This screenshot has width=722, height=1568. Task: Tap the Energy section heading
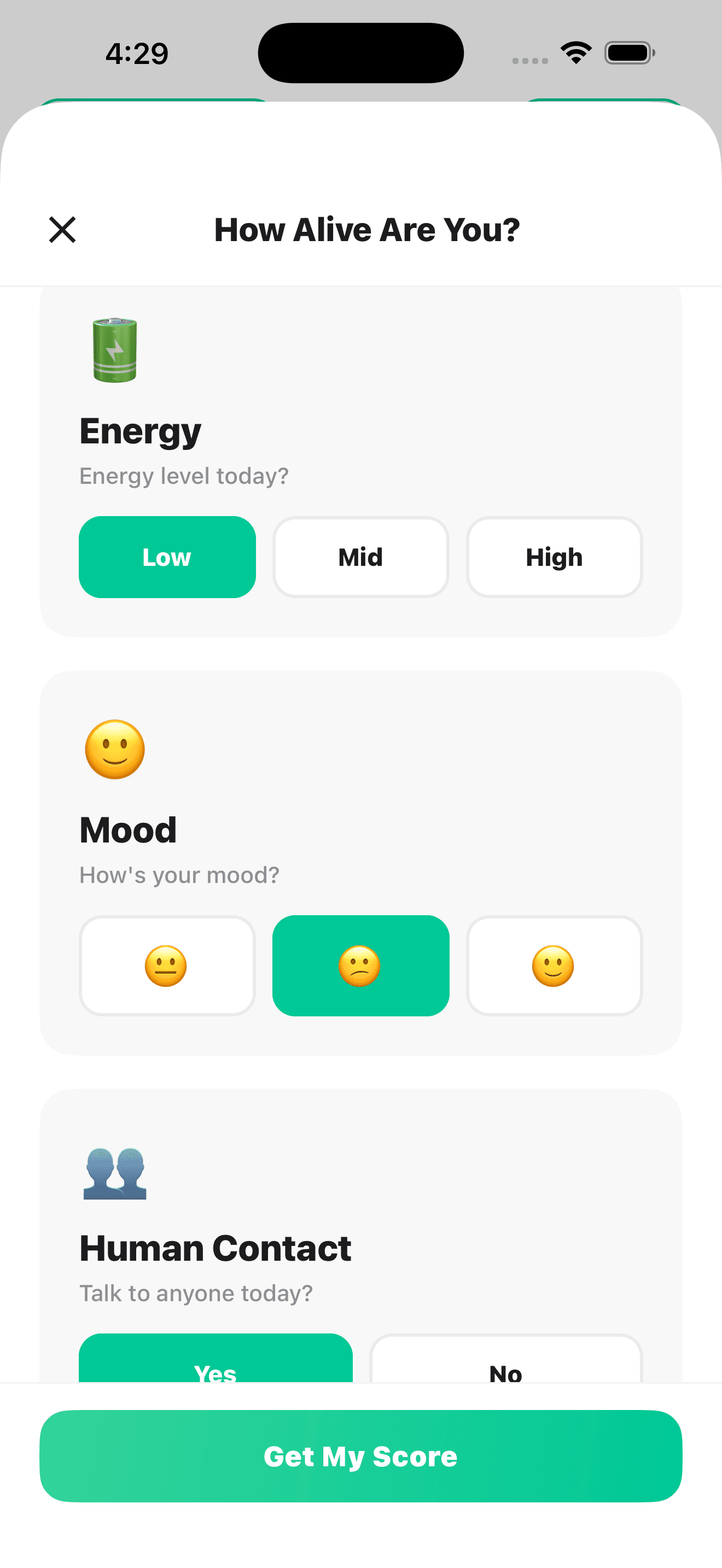[140, 430]
